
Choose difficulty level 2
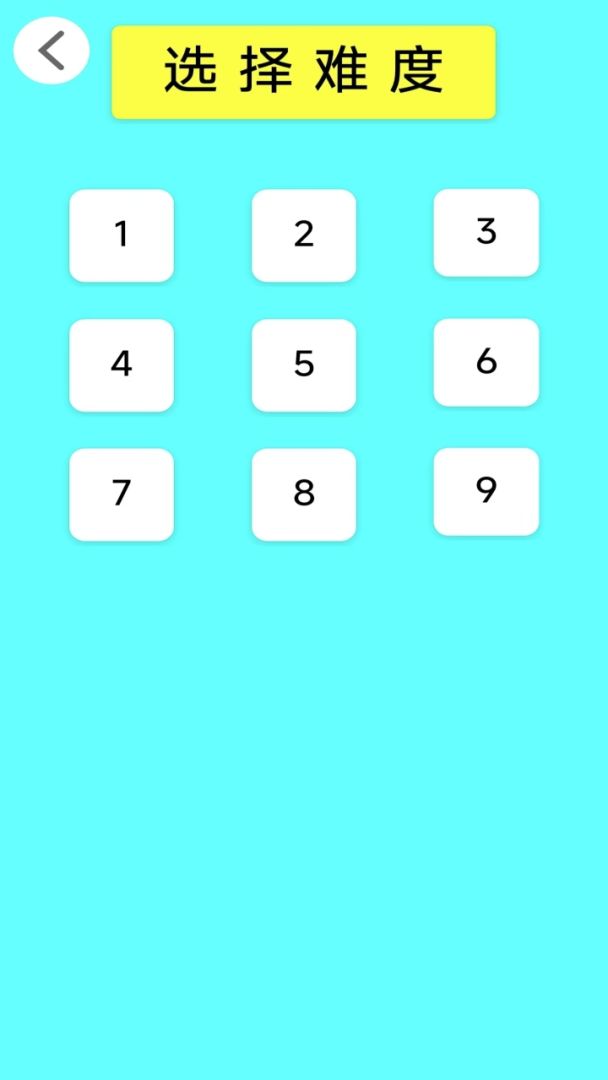click(304, 235)
